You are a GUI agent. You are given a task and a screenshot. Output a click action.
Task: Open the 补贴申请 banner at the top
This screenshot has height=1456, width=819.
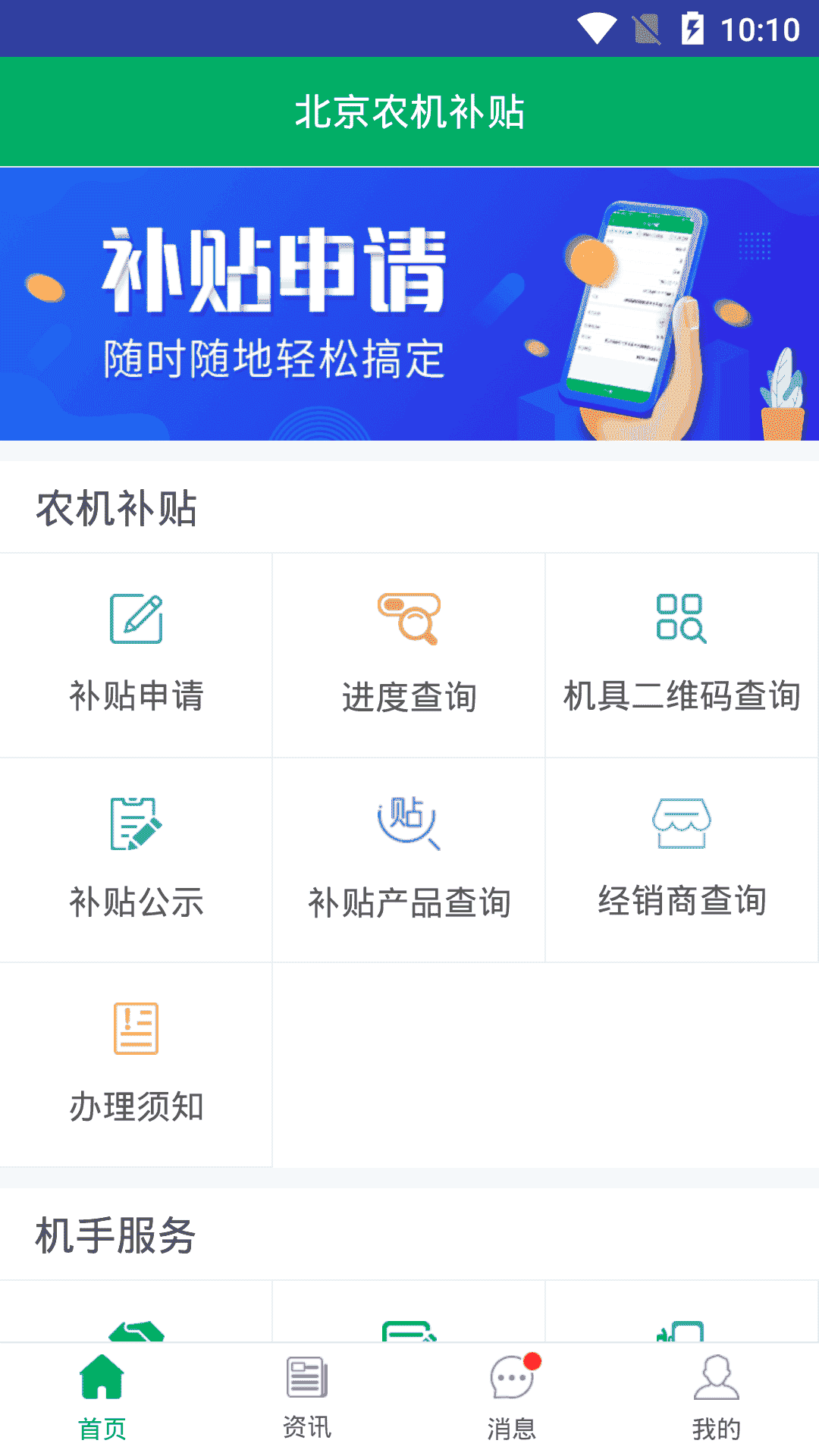click(x=409, y=304)
